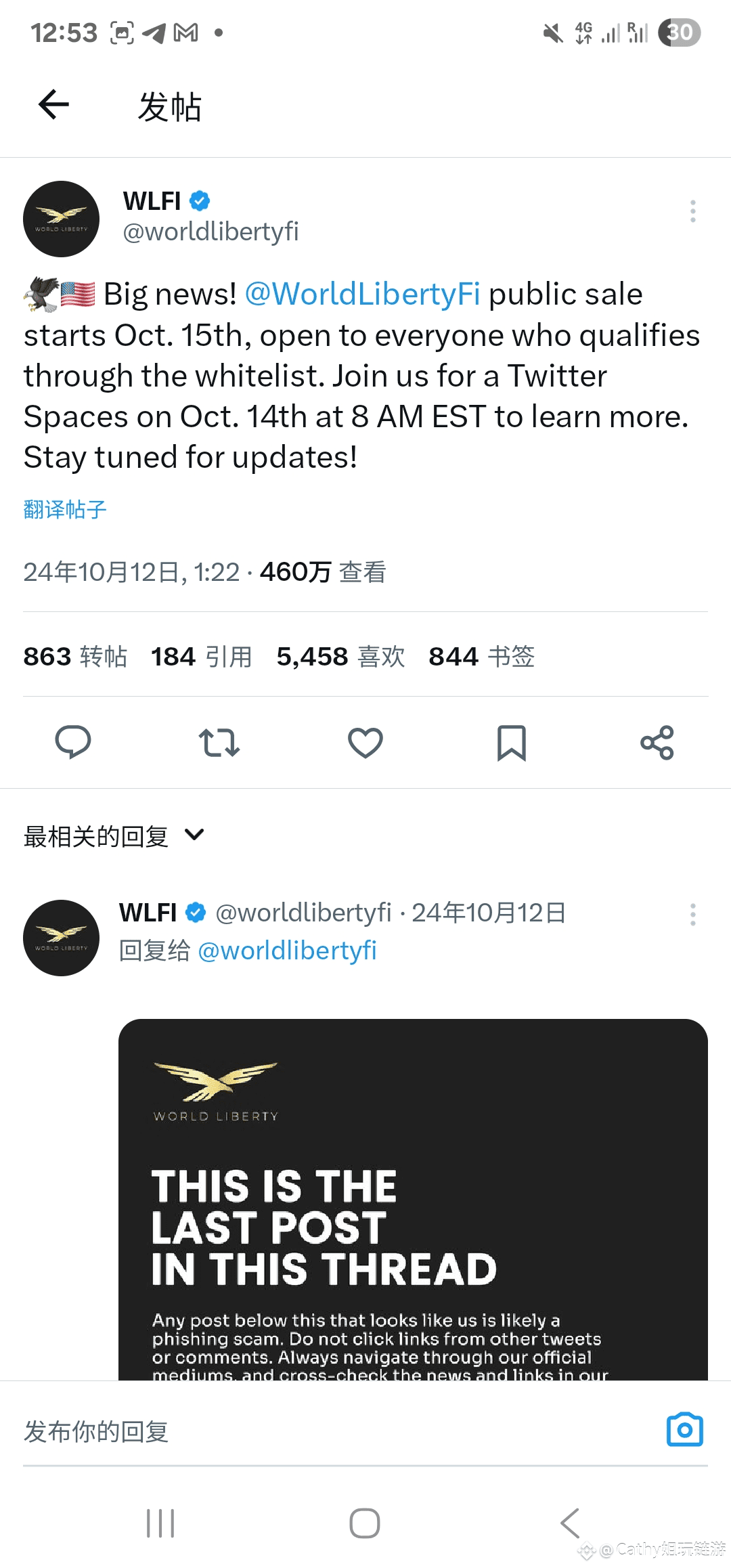View the 863 转帖 reposts list
731x1568 pixels.
point(75,656)
